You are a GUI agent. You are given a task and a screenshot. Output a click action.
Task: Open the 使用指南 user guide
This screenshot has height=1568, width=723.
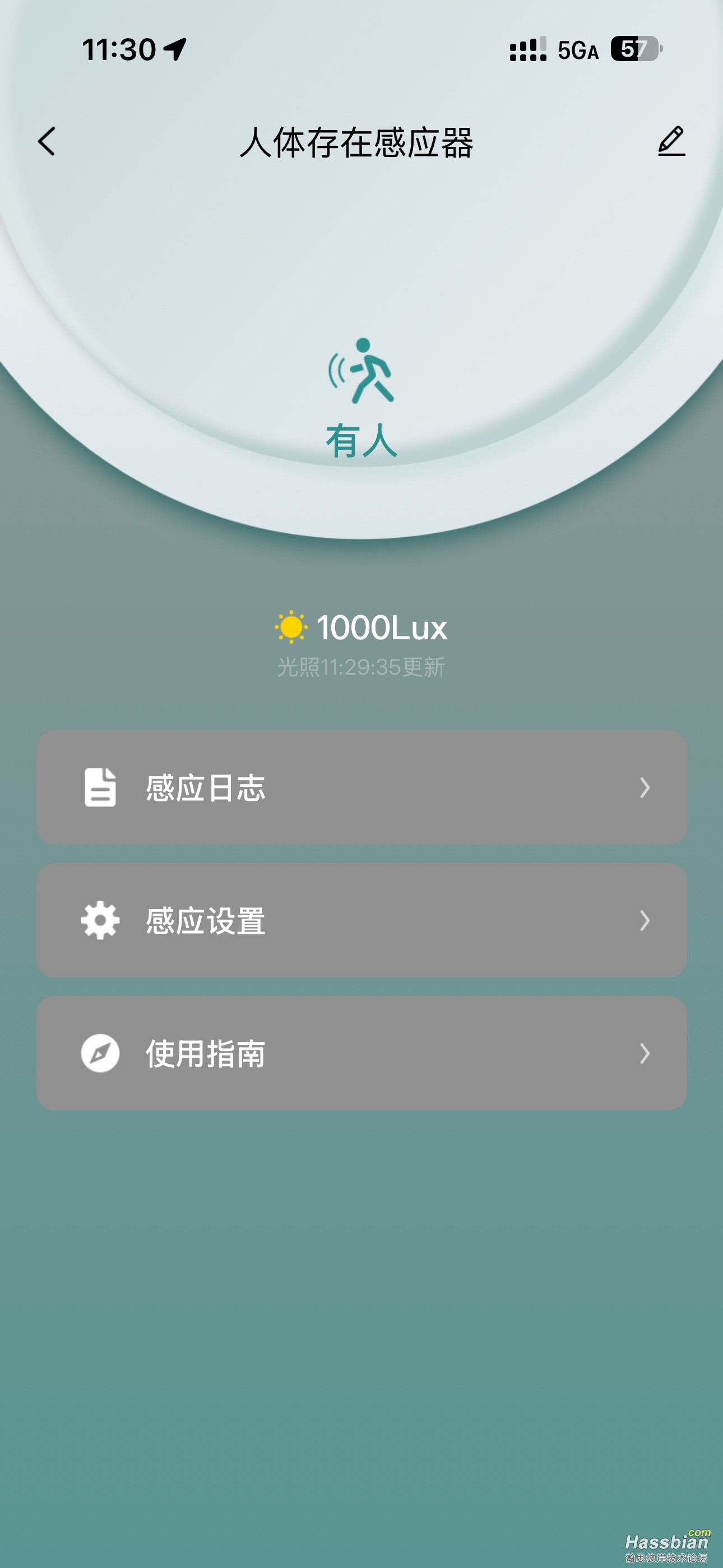(361, 1053)
